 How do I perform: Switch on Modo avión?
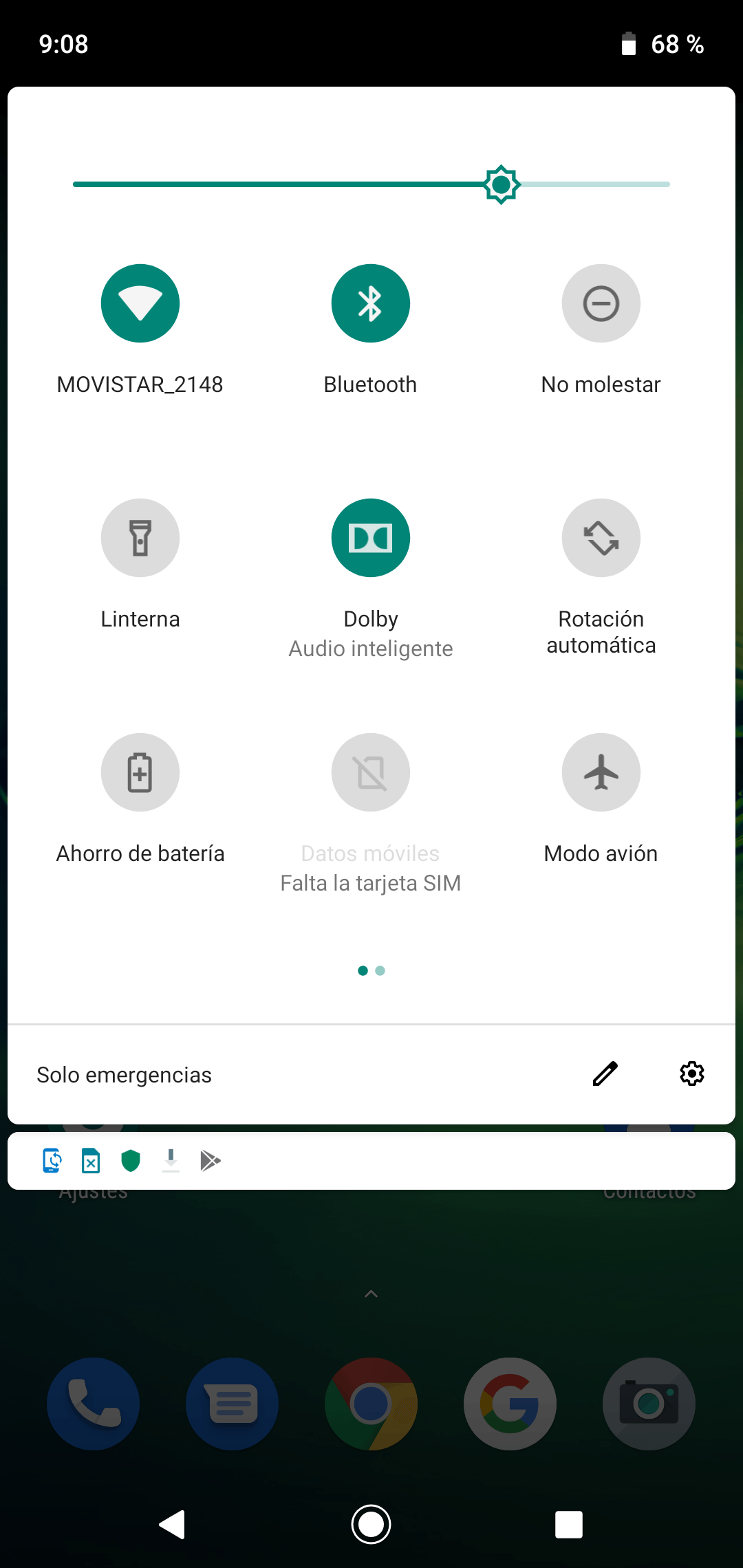pos(601,772)
